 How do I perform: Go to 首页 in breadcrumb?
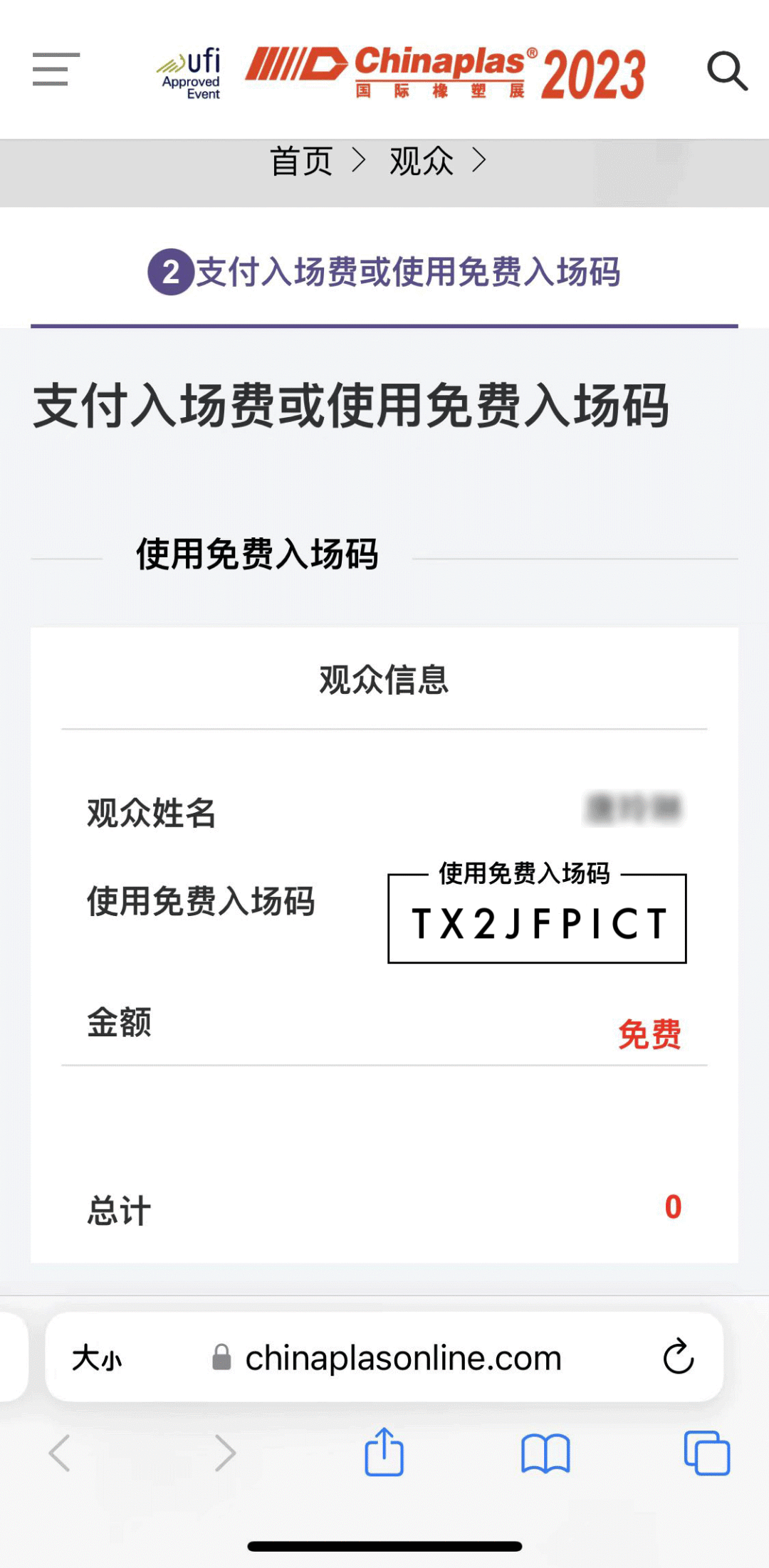click(x=301, y=161)
